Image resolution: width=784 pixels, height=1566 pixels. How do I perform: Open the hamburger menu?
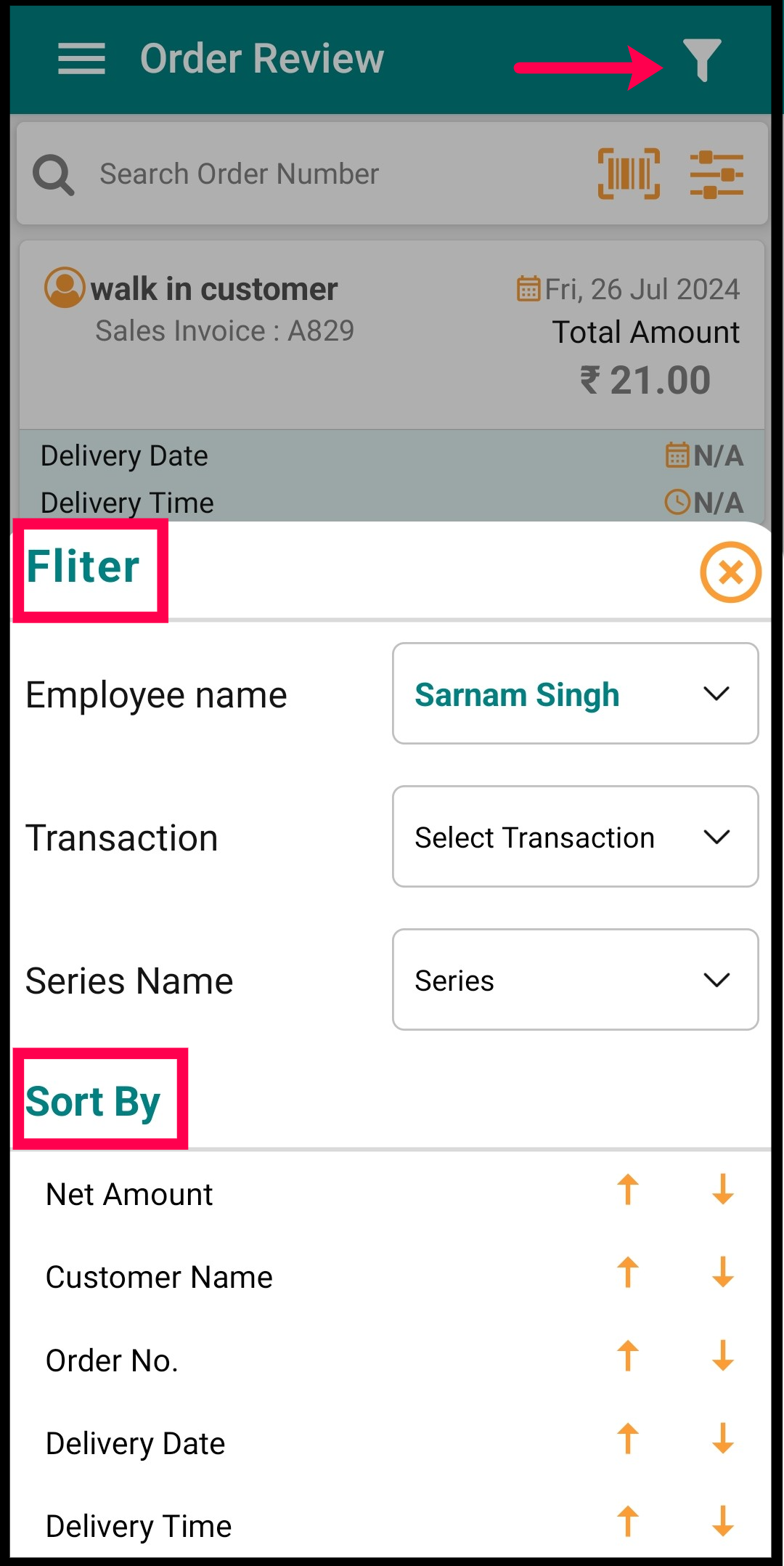[81, 58]
